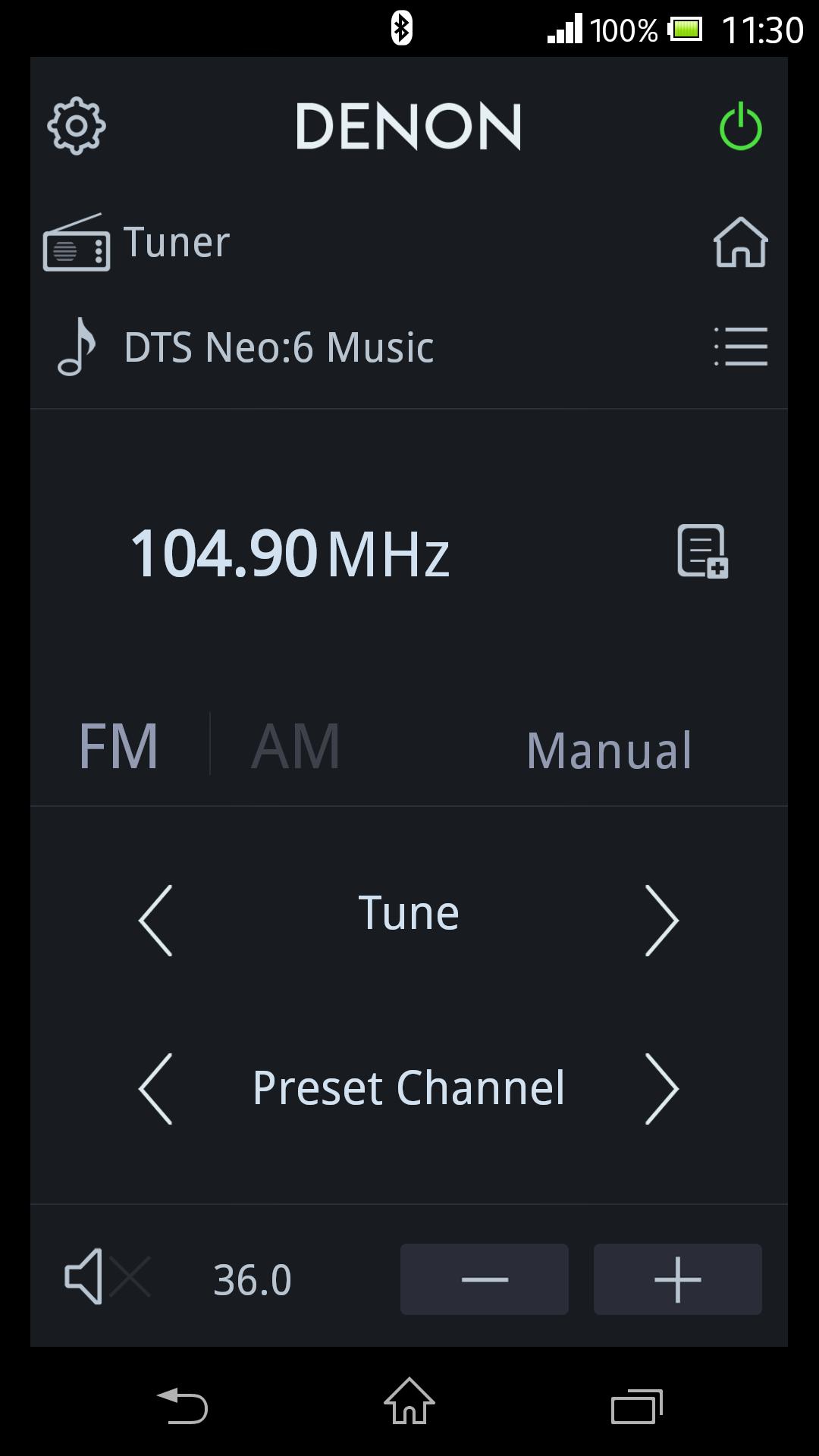This screenshot has width=819, height=1456.
Task: Go to the app home screen
Action: [740, 243]
